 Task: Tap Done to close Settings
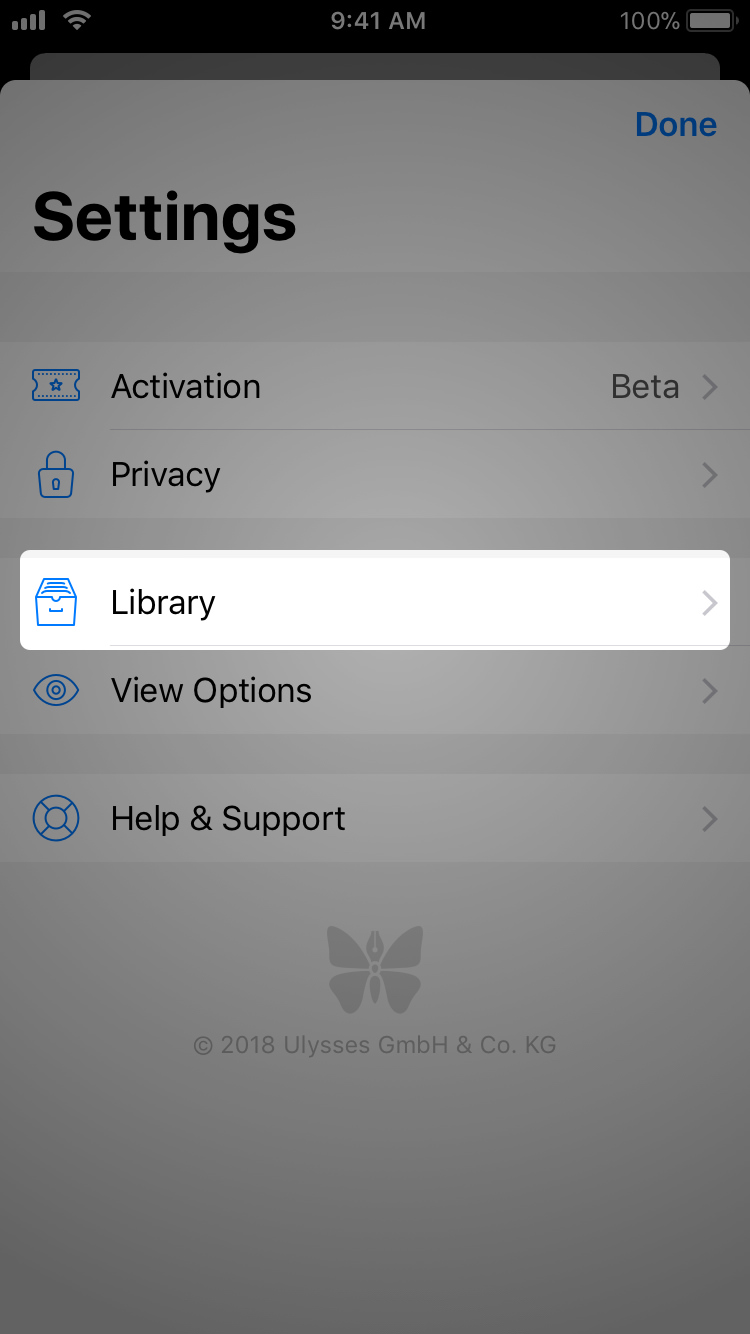676,124
